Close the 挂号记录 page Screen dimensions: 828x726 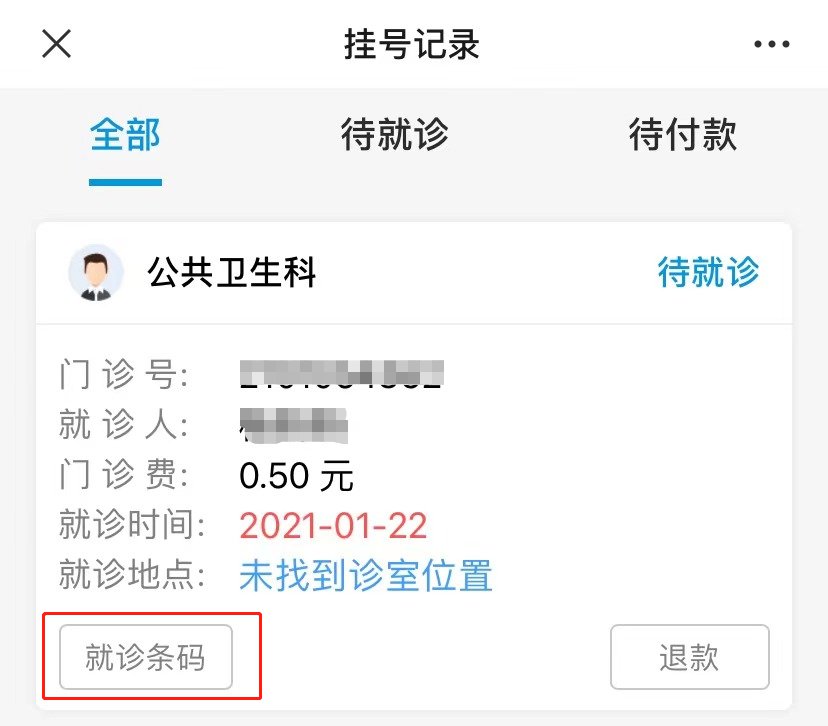pos(57,44)
